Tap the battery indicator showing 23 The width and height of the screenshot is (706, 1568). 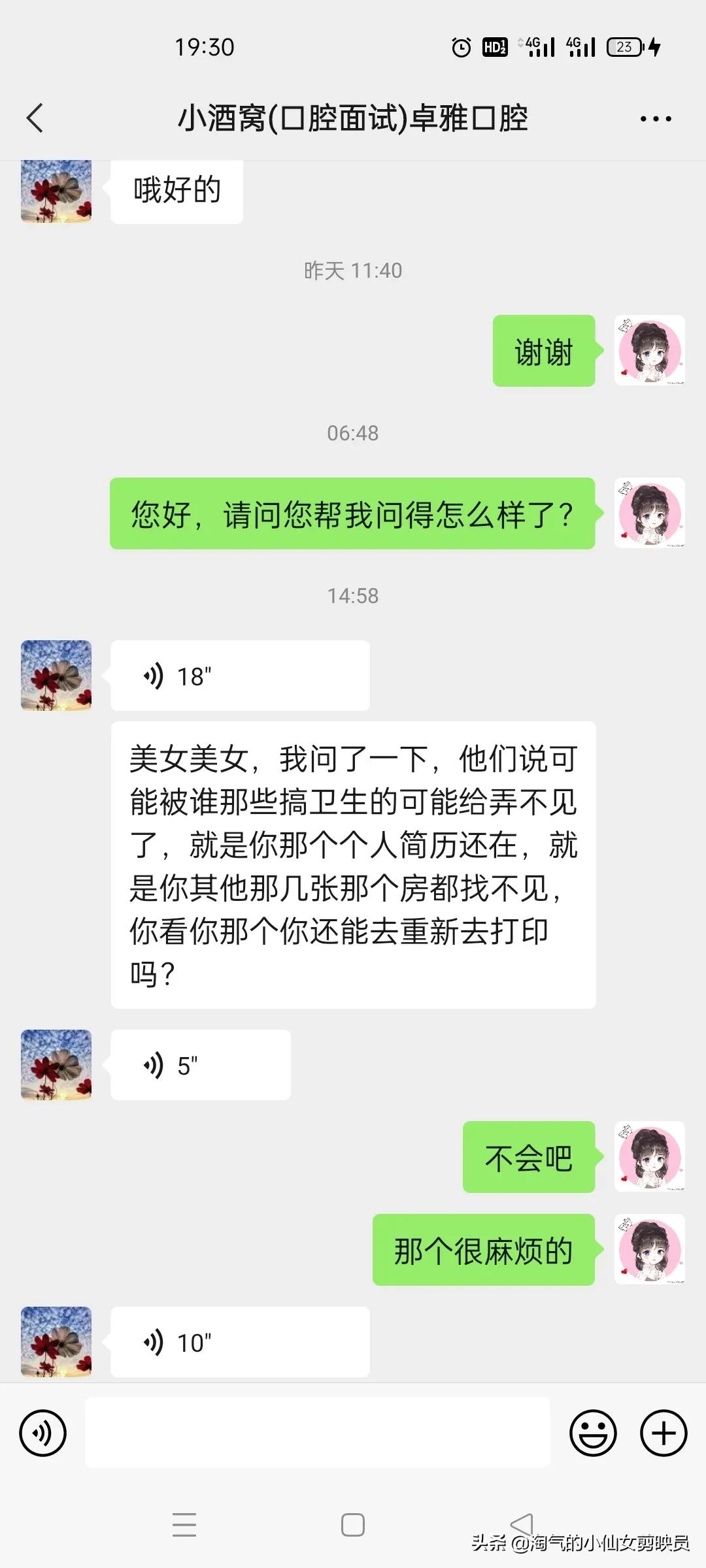(626, 46)
